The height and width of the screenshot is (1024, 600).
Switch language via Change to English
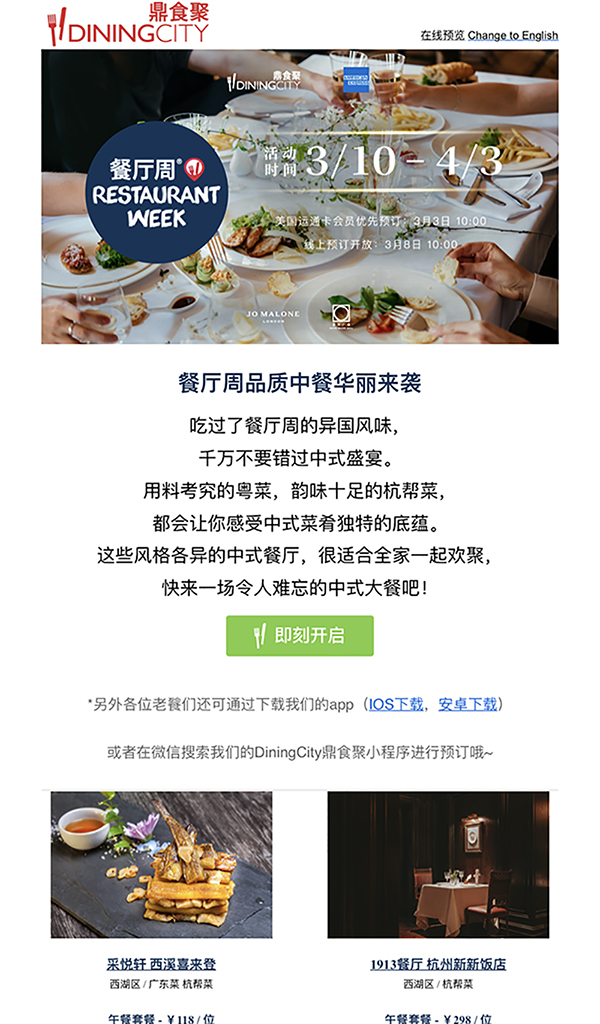512,35
